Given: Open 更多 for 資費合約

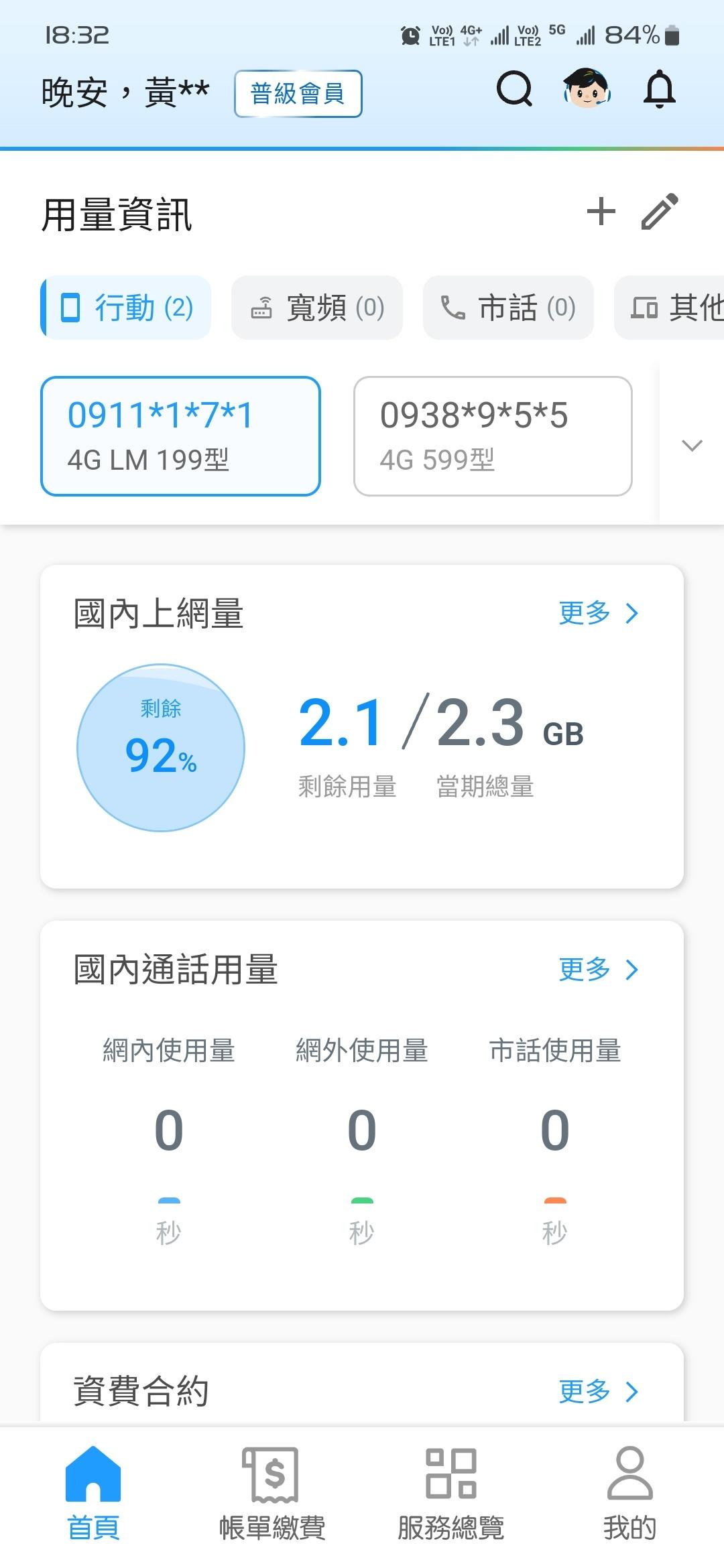Looking at the screenshot, I should [x=598, y=1391].
